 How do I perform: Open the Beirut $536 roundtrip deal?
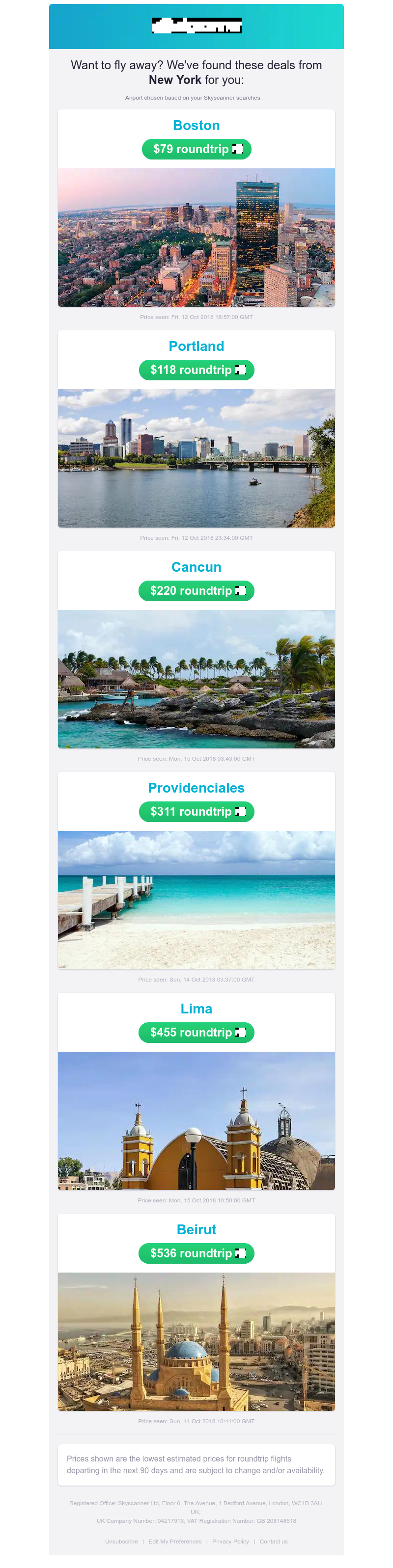click(196, 1253)
